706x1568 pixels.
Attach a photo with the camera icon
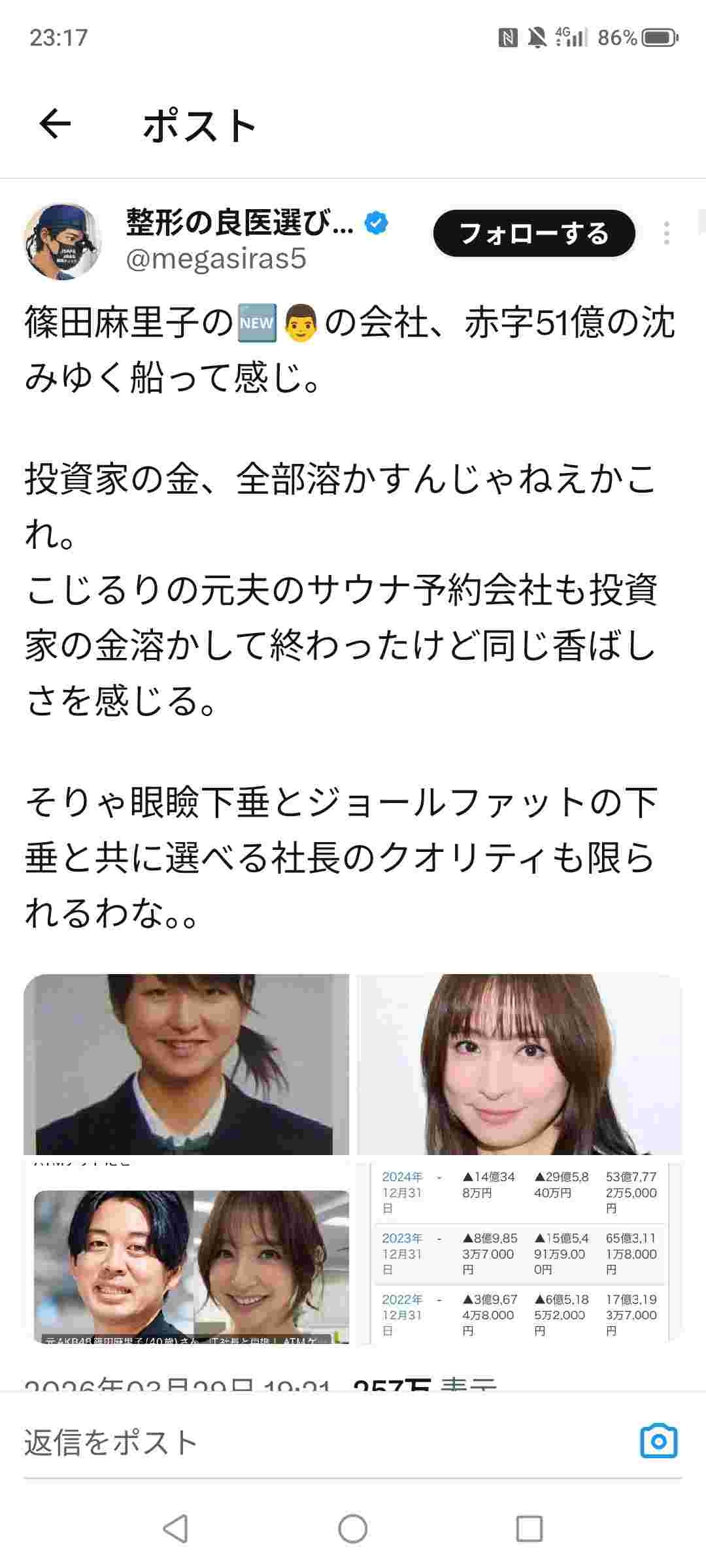pyautogui.click(x=658, y=1441)
